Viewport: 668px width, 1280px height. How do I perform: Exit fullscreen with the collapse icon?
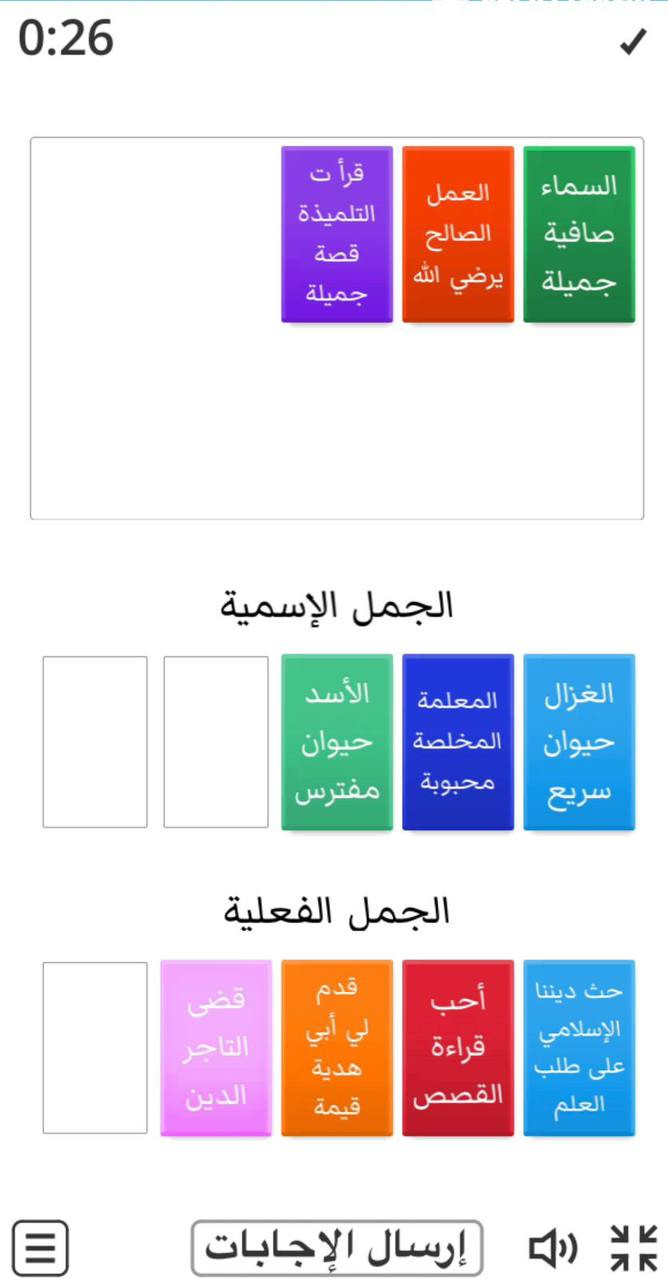[634, 1247]
